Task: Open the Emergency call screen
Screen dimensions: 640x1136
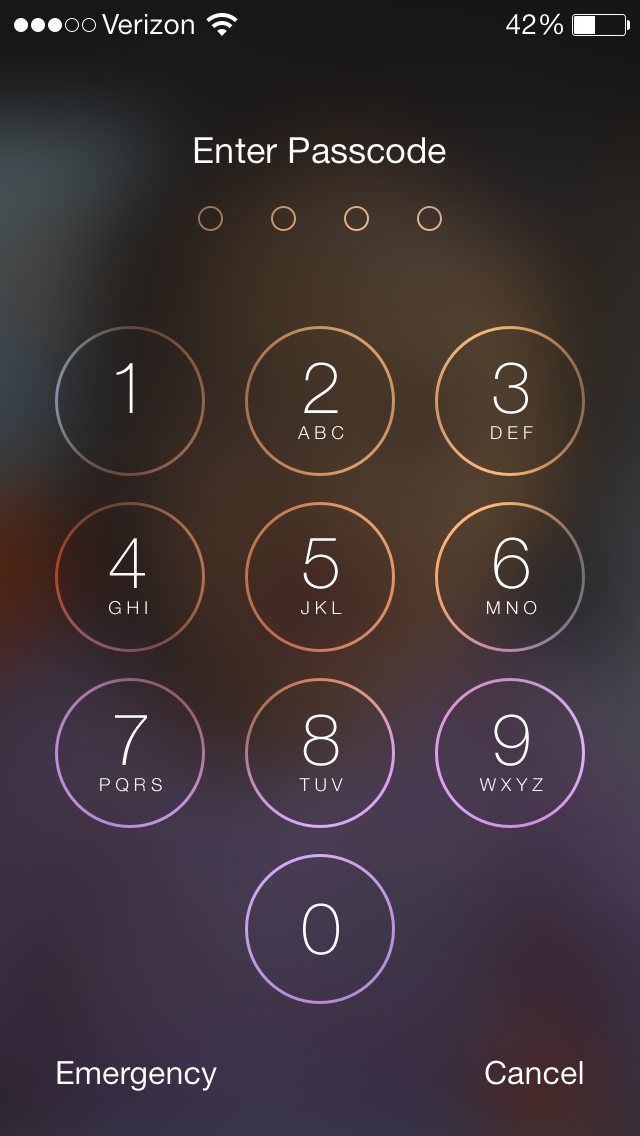Action: 136,1073
